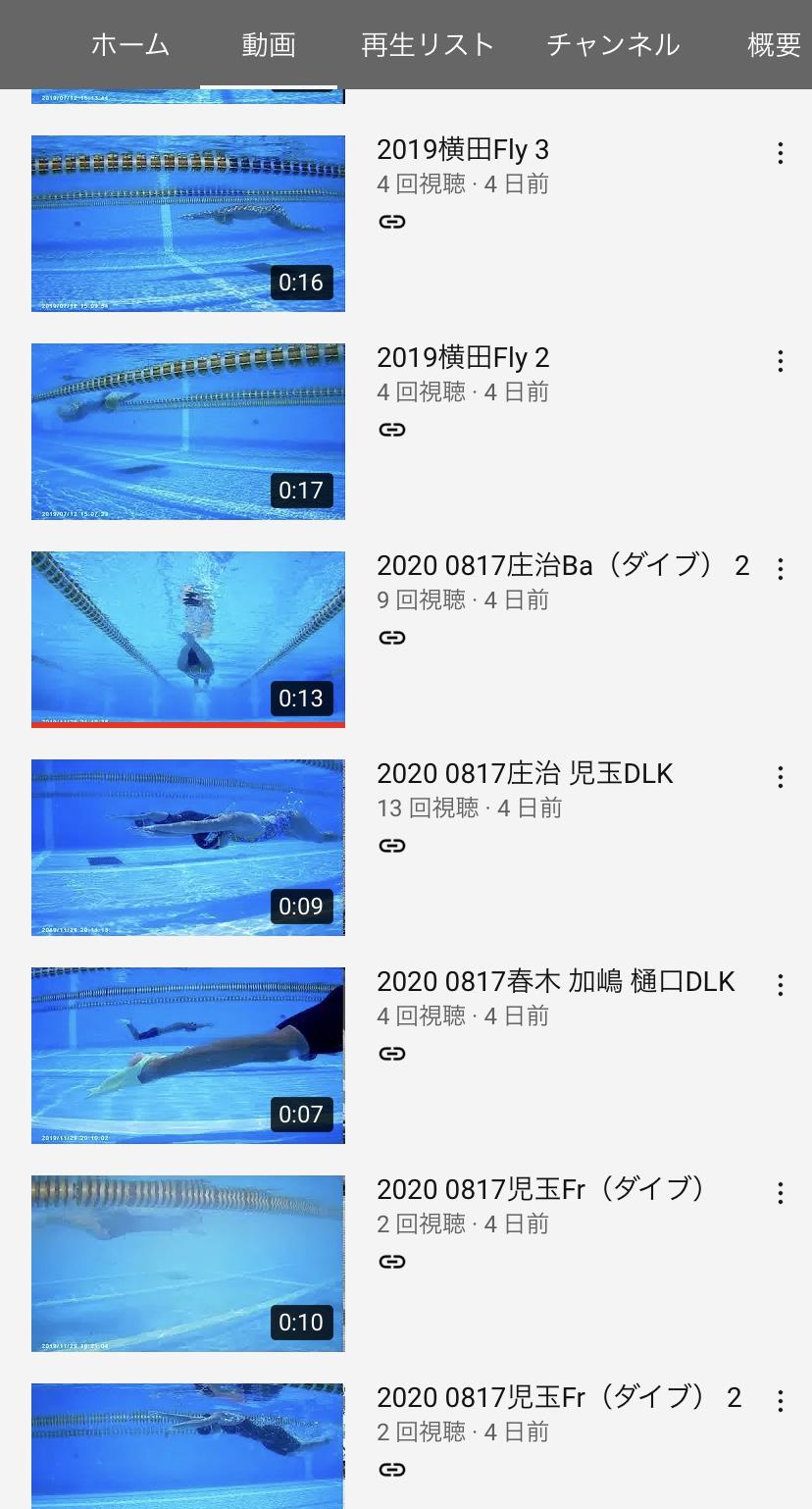This screenshot has width=812, height=1509.
Task: Open video 2020 0817児玉Fr（ダイブ） 2
Action: pyautogui.click(x=188, y=1446)
